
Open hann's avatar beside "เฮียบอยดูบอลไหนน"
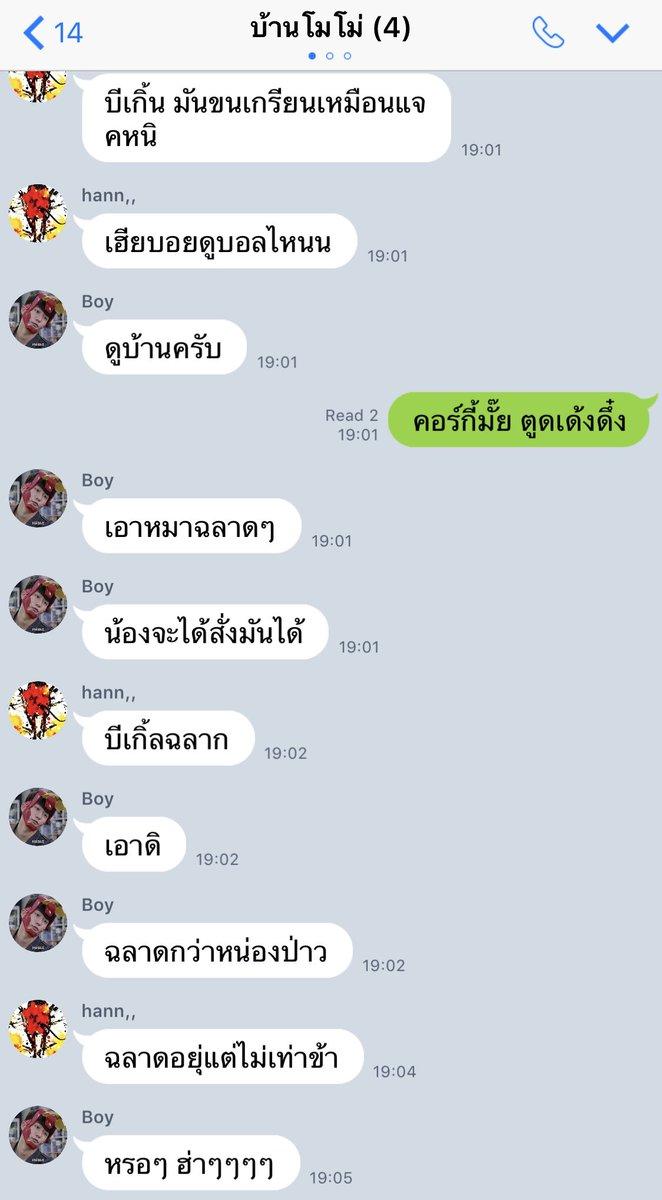point(38,213)
